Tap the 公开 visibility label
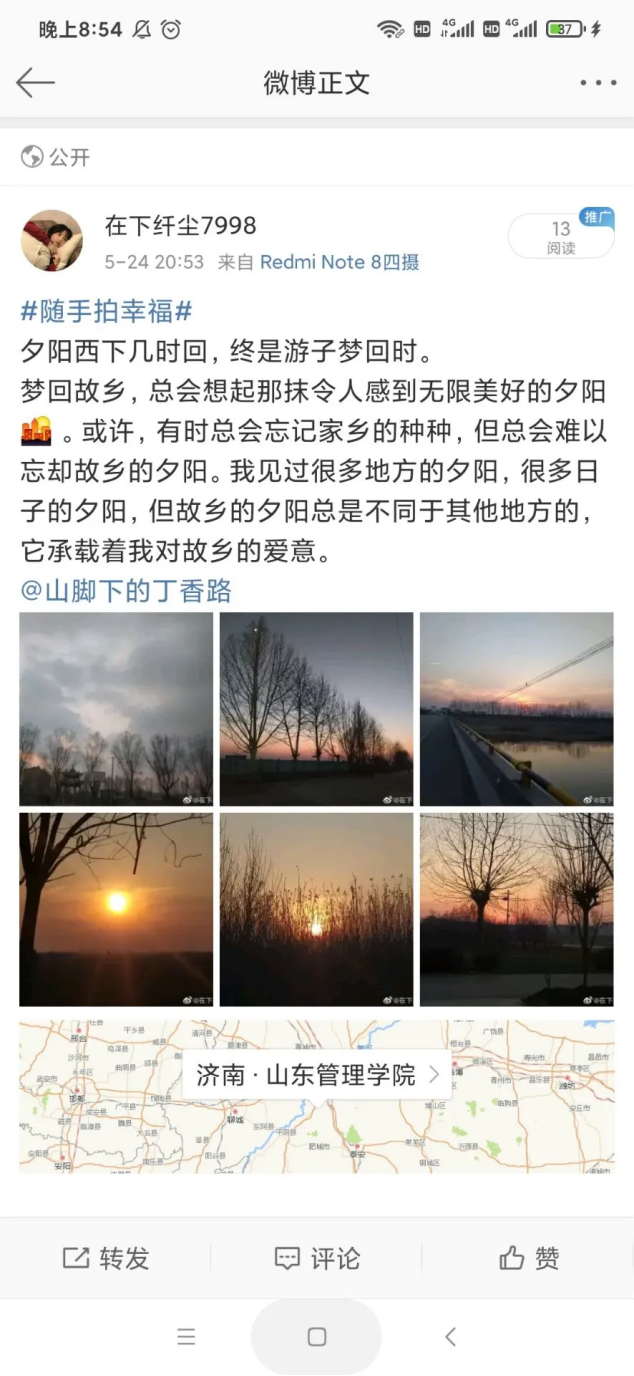This screenshot has width=634, height=1376. [x=57, y=157]
